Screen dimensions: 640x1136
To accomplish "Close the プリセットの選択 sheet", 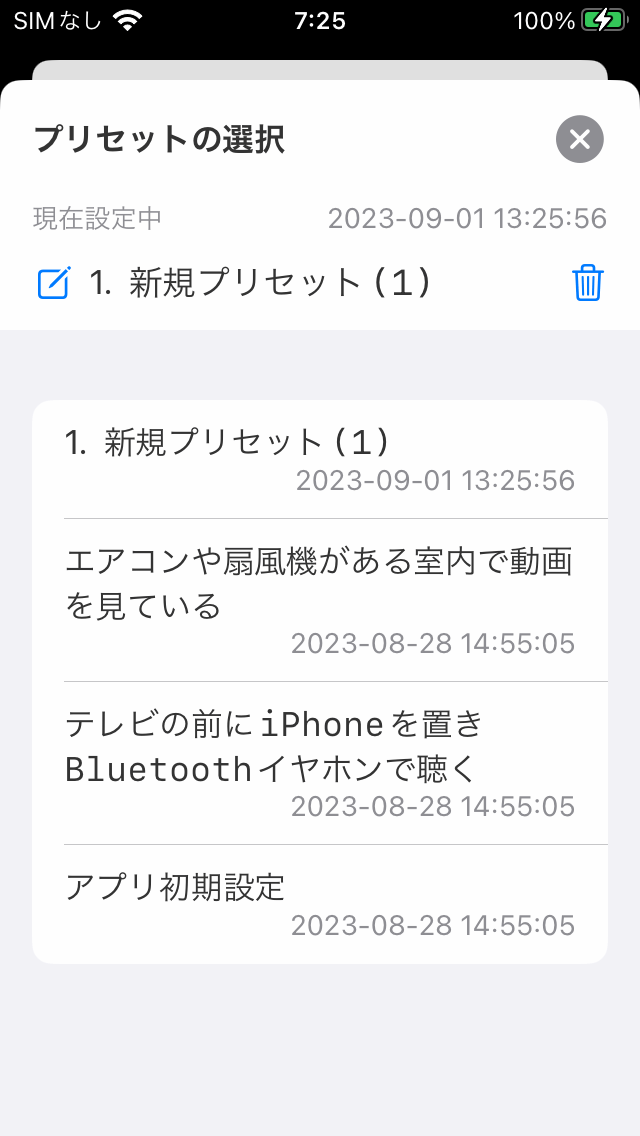I will pos(580,139).
